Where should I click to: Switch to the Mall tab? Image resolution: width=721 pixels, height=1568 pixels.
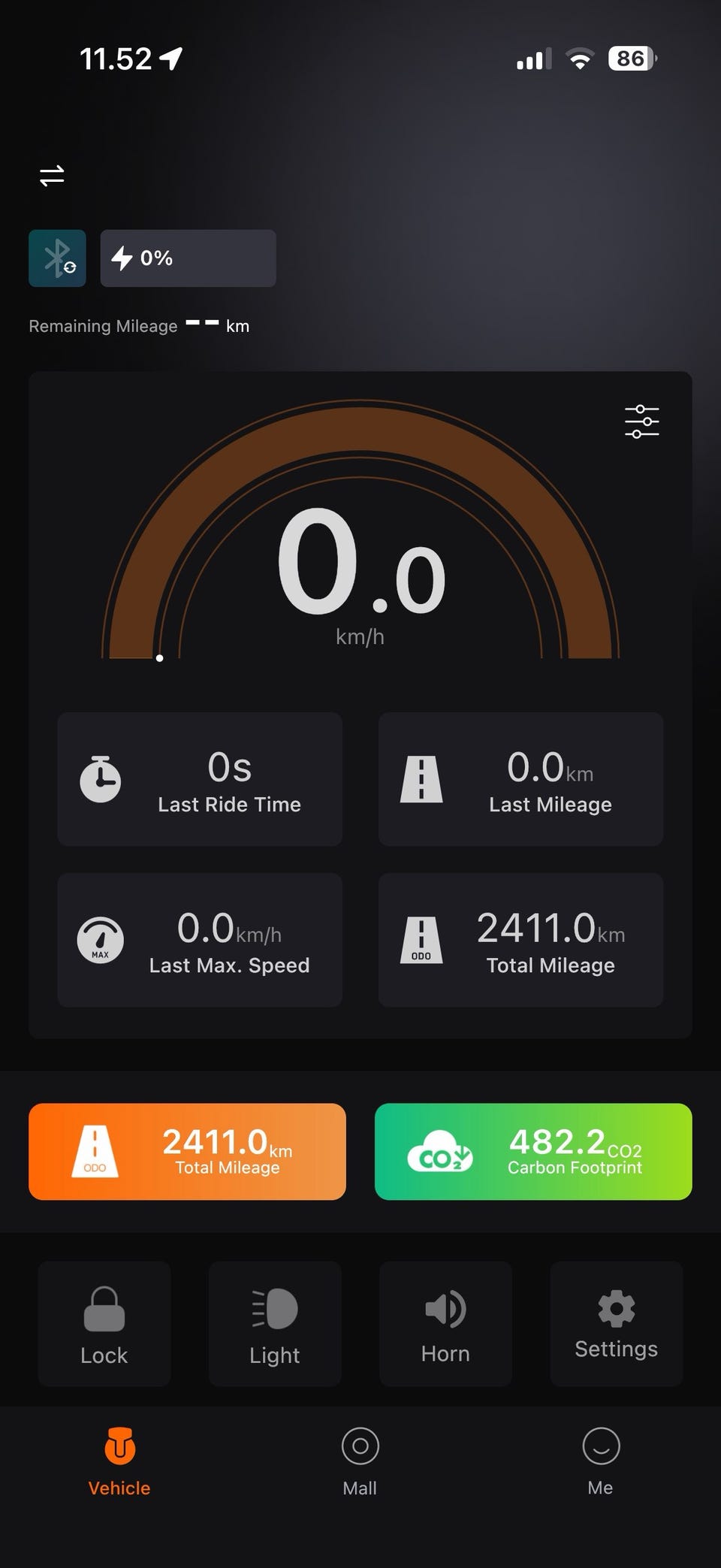(360, 1461)
